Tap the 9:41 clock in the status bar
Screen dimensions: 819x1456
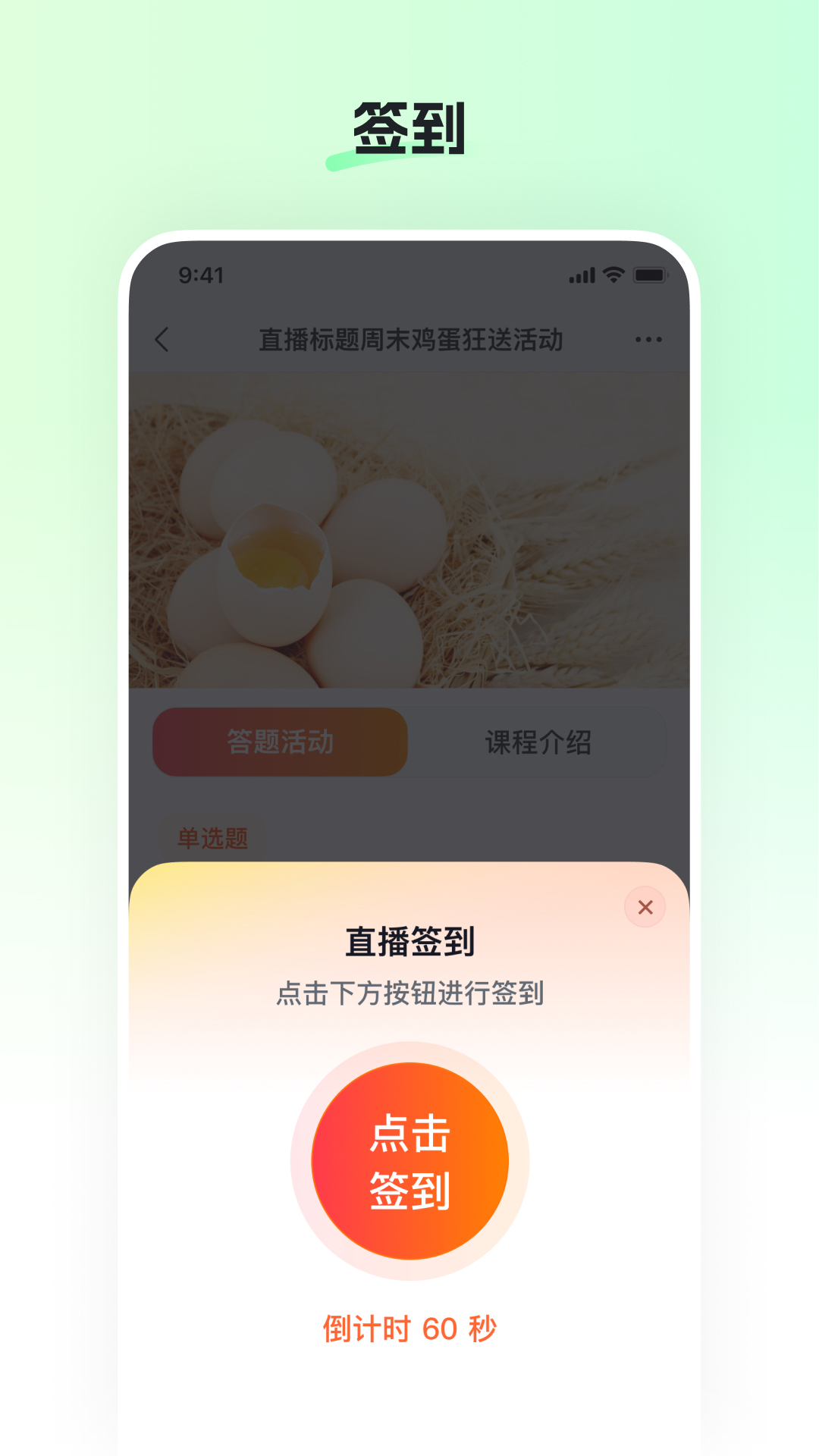202,276
